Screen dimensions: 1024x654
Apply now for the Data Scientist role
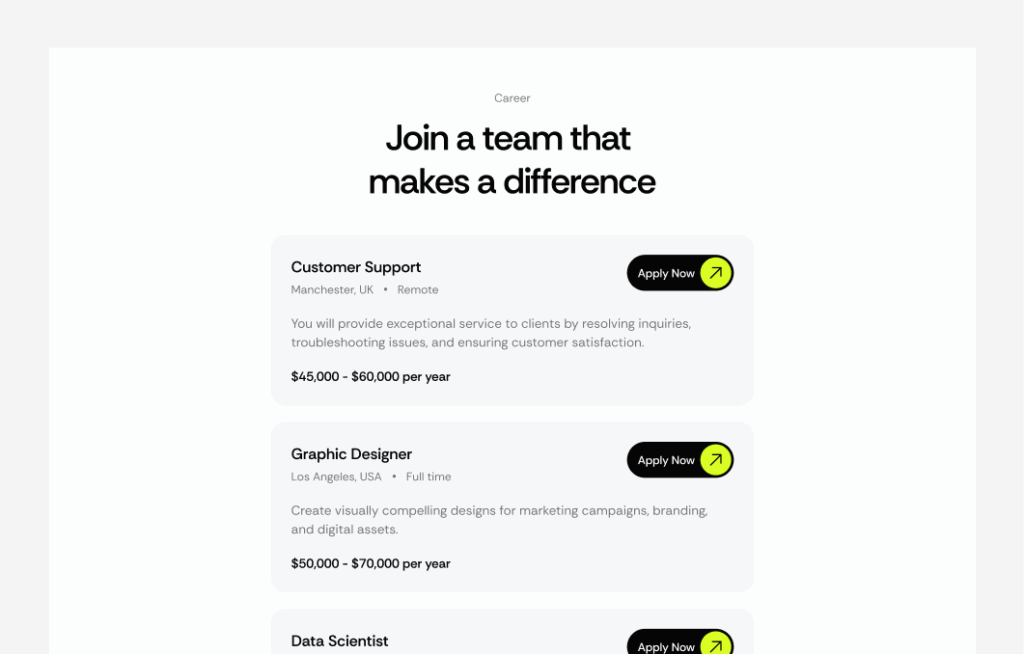[x=679, y=643]
